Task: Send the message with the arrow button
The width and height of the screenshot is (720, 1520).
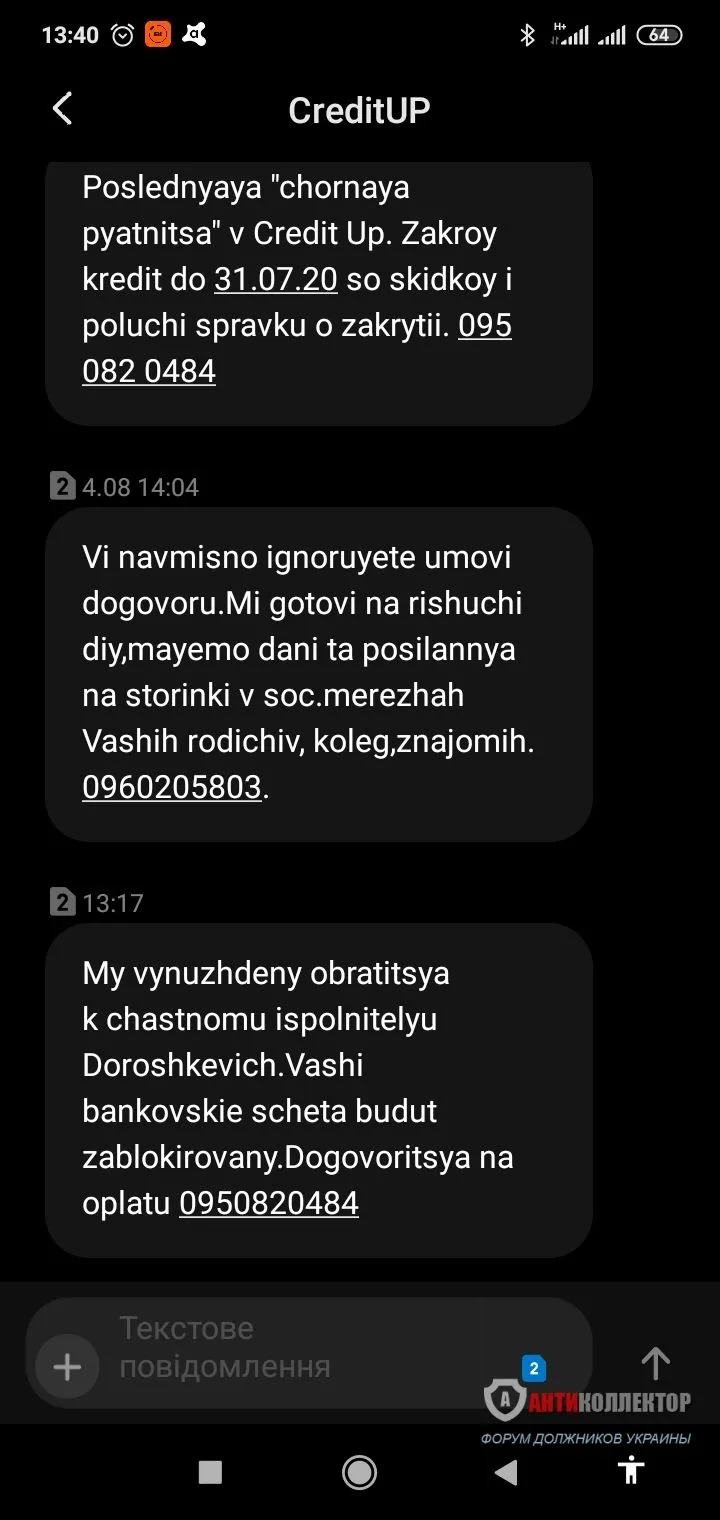Action: coord(655,1362)
